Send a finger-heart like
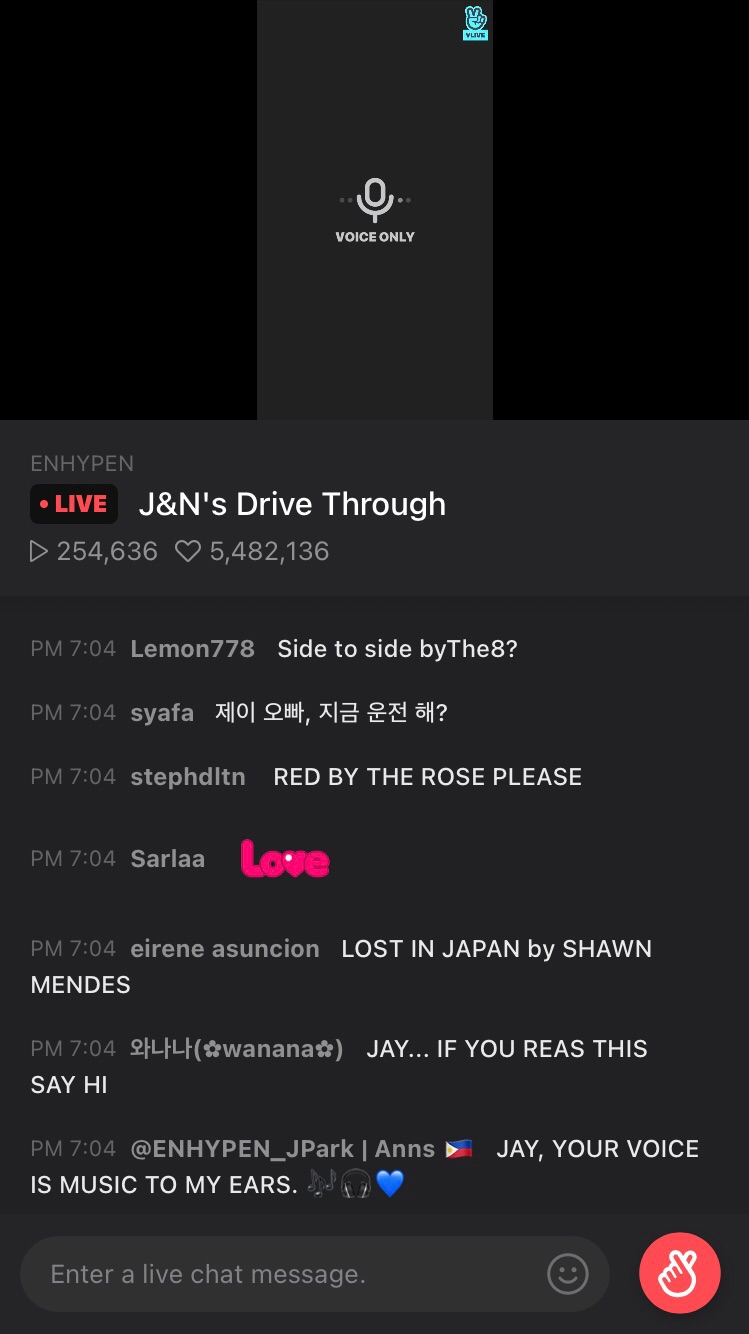The height and width of the screenshot is (1334, 749). [680, 1273]
